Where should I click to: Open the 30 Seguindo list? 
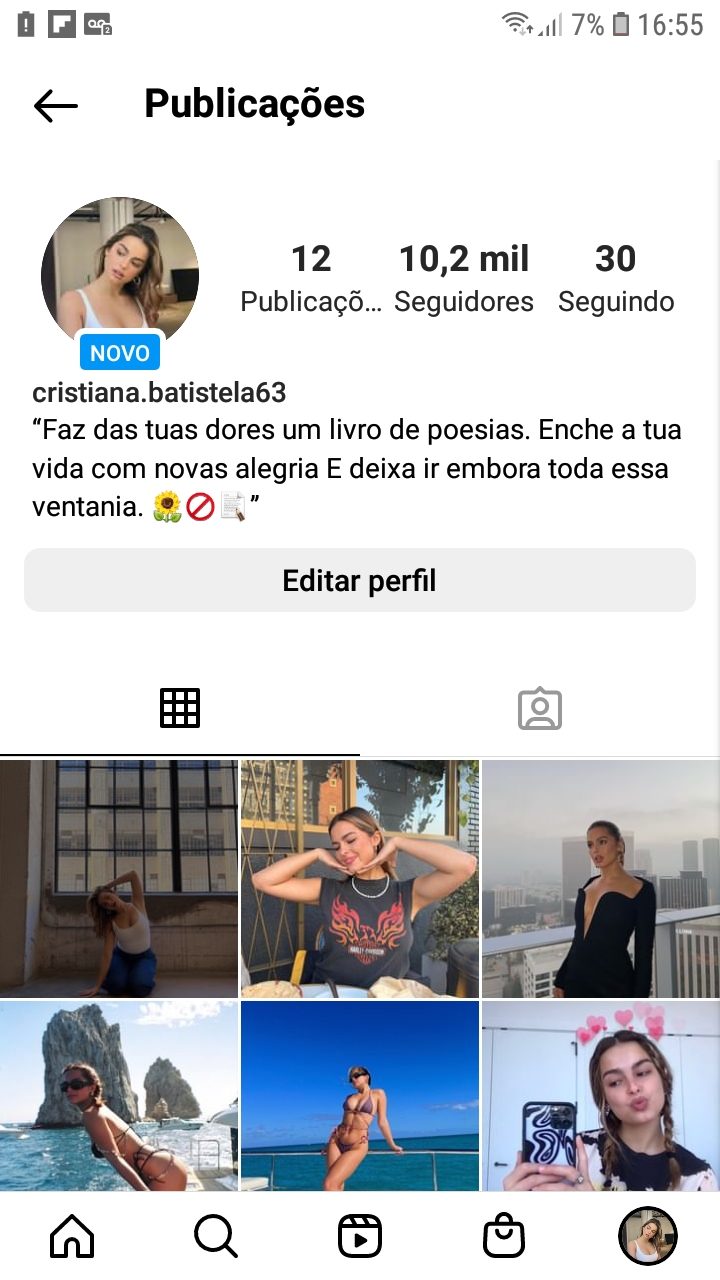click(x=616, y=277)
